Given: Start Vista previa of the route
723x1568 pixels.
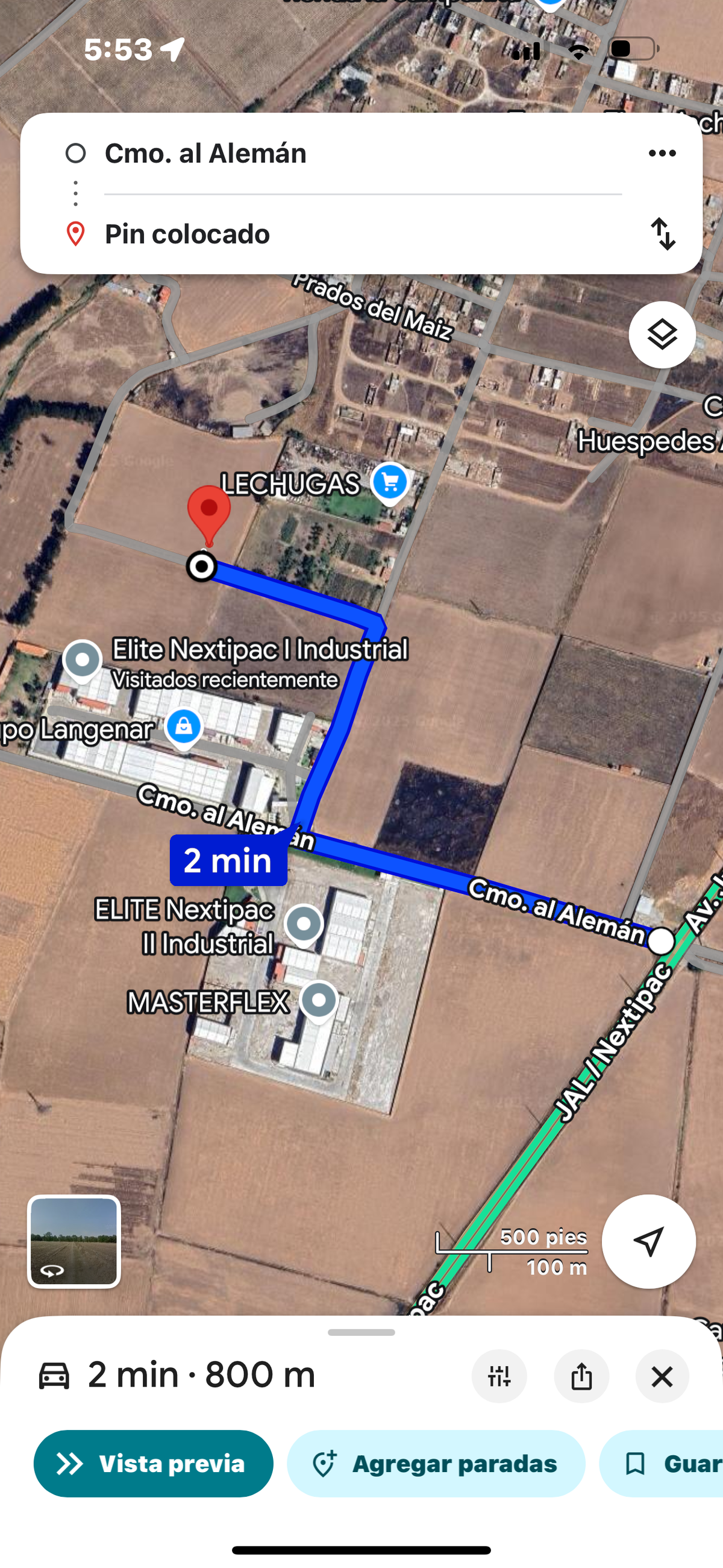Looking at the screenshot, I should click(x=154, y=1463).
